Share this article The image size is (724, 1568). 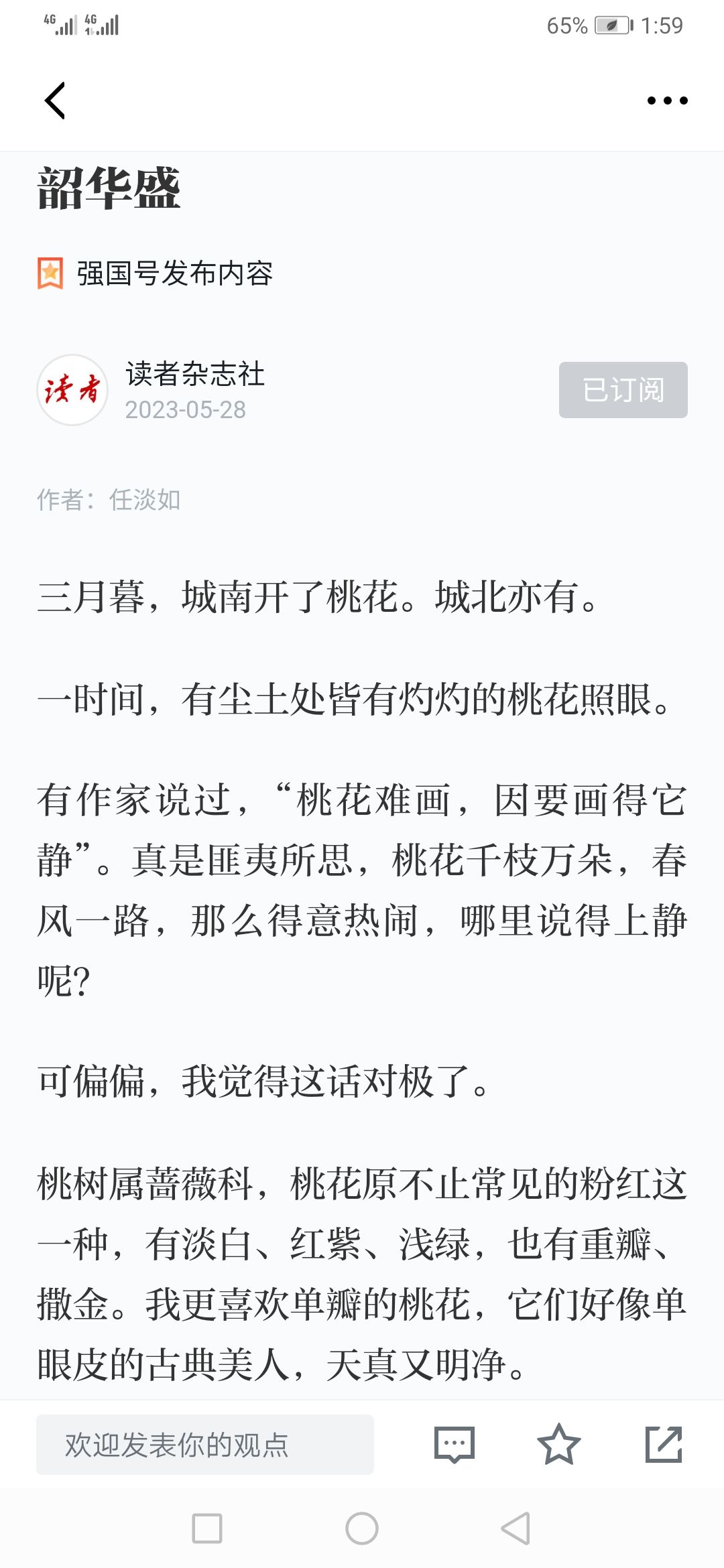pyautogui.click(x=664, y=1444)
